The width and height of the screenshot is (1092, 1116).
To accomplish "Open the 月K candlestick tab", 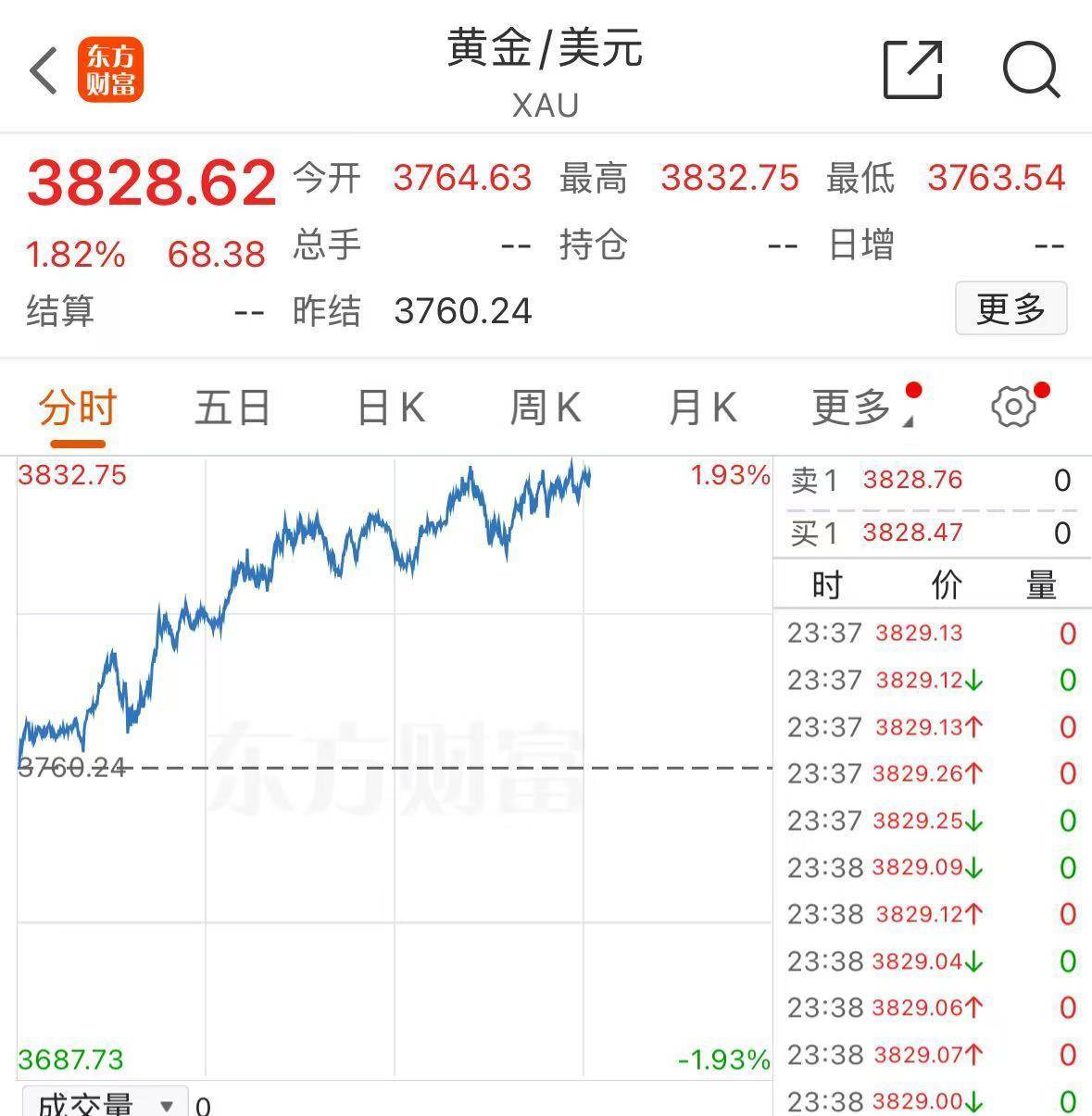I will pyautogui.click(x=702, y=408).
